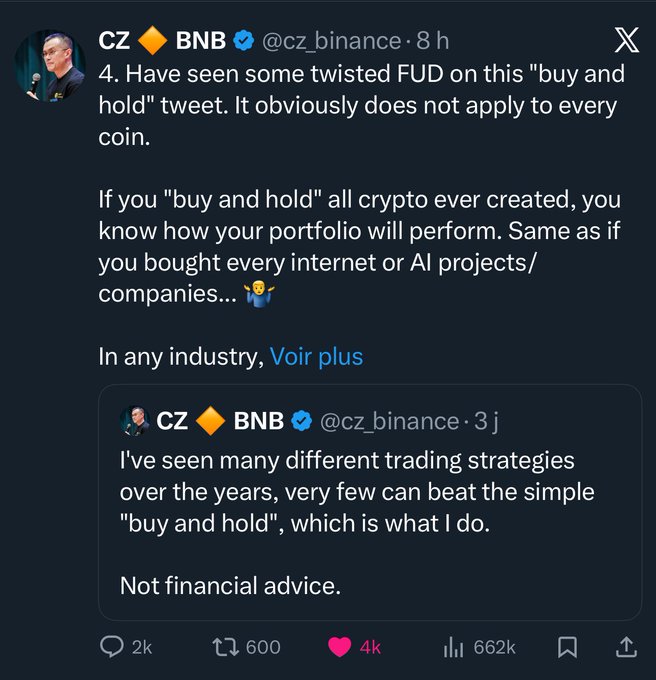Reply to CZ's tweet
The image size is (656, 680).
(112, 647)
